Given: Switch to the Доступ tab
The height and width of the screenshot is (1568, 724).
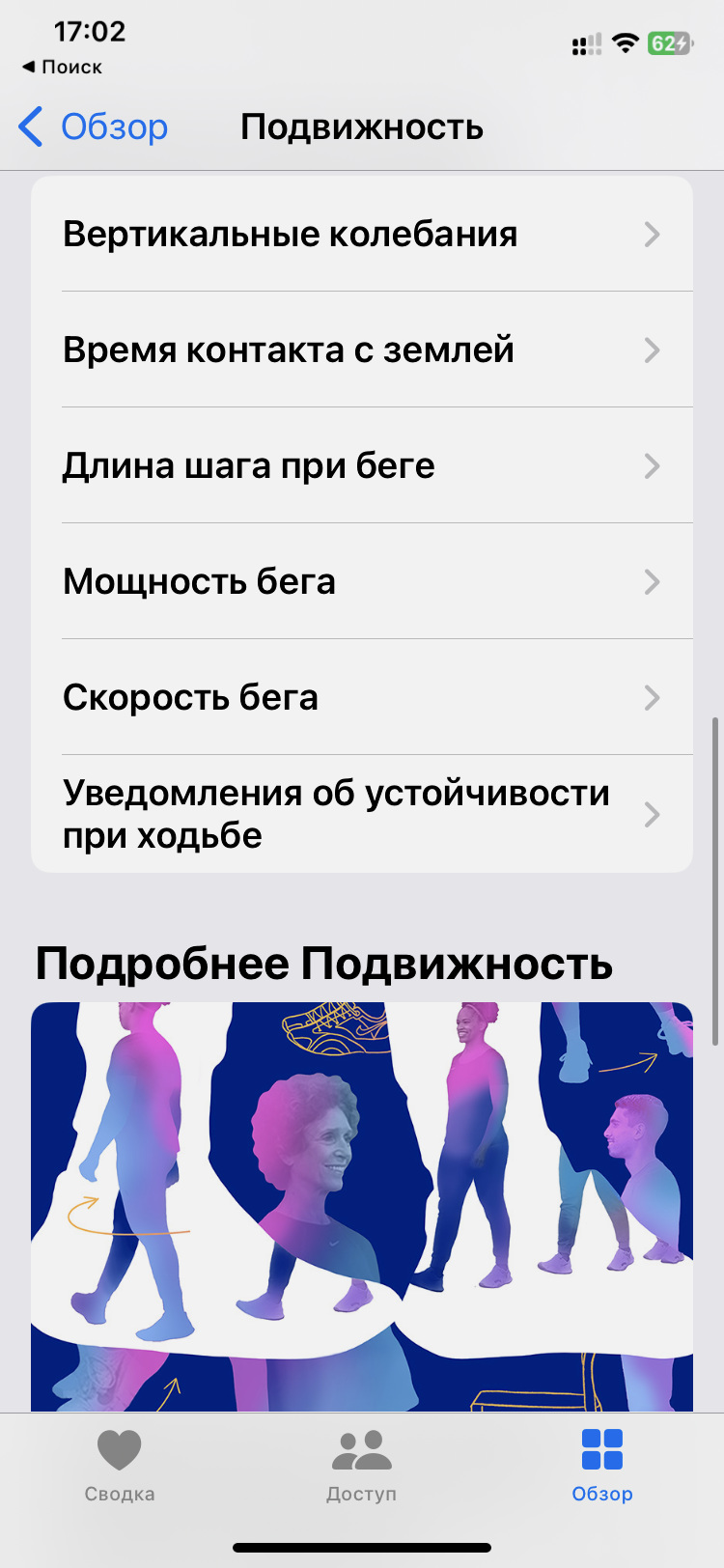Looking at the screenshot, I should (361, 1466).
